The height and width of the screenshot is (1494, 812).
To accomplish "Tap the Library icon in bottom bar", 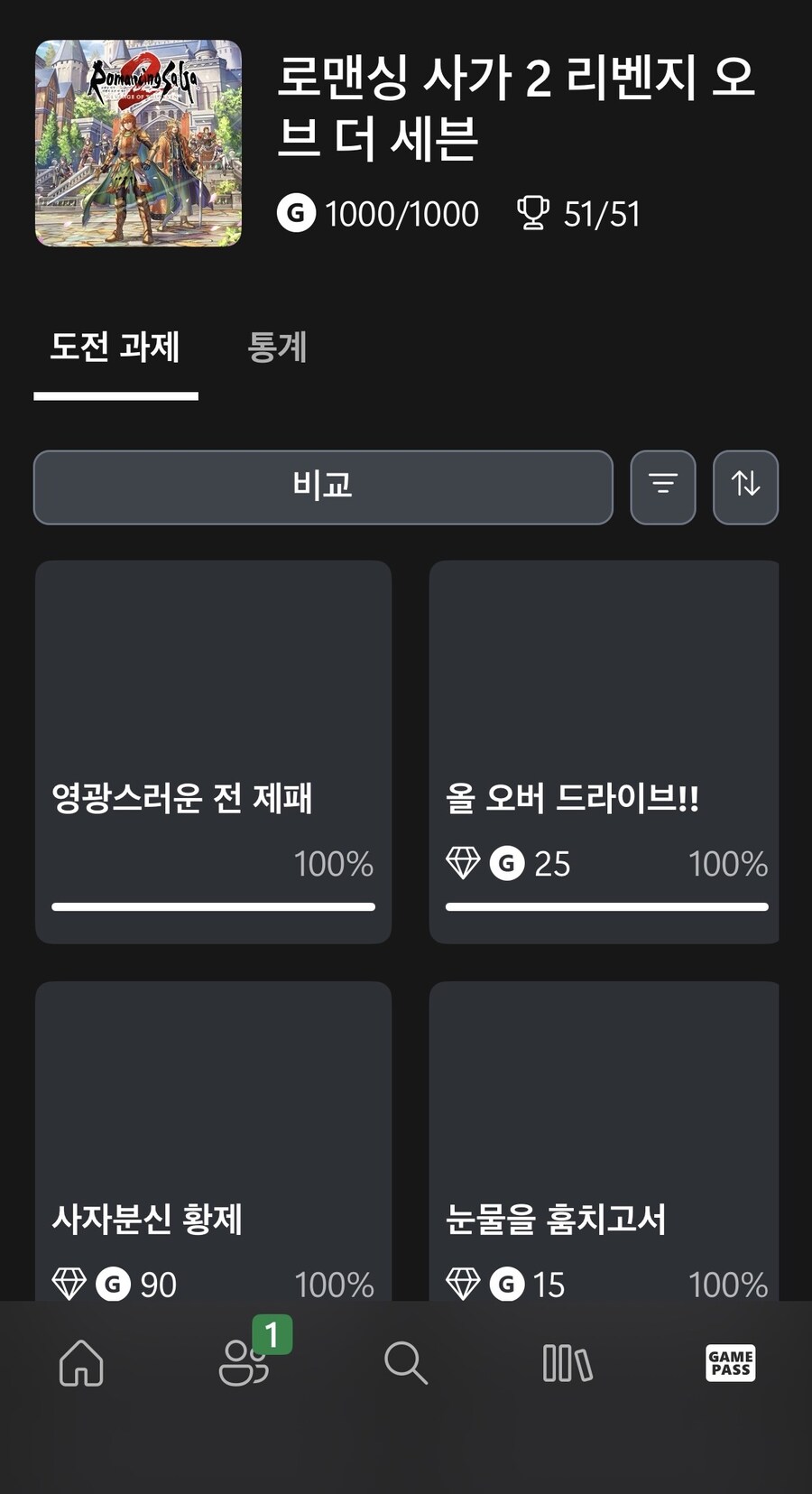I will pos(567,1364).
